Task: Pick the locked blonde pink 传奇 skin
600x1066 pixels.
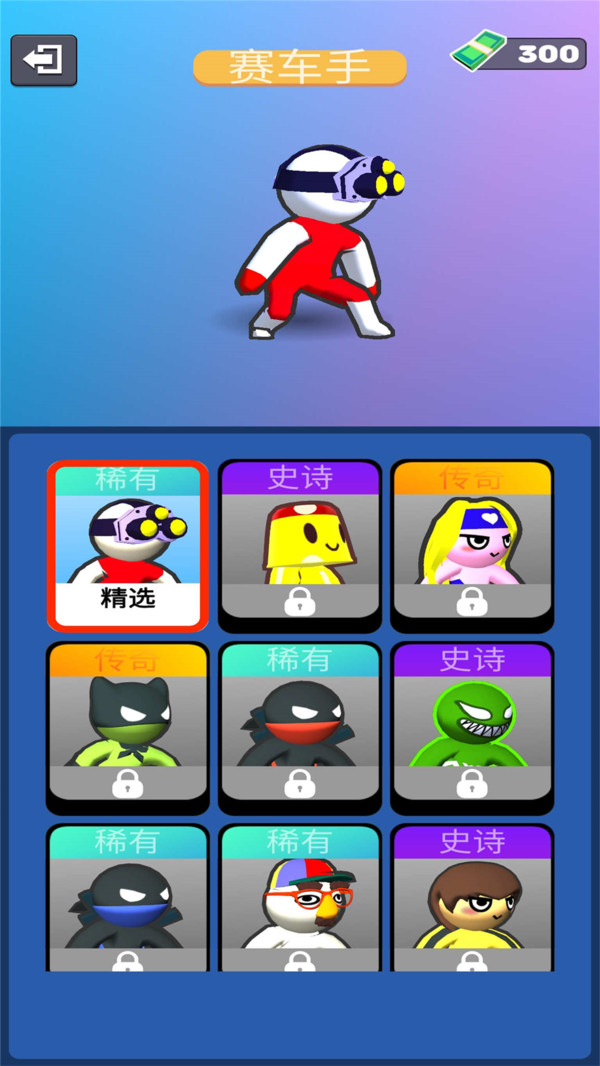Action: 472,546
